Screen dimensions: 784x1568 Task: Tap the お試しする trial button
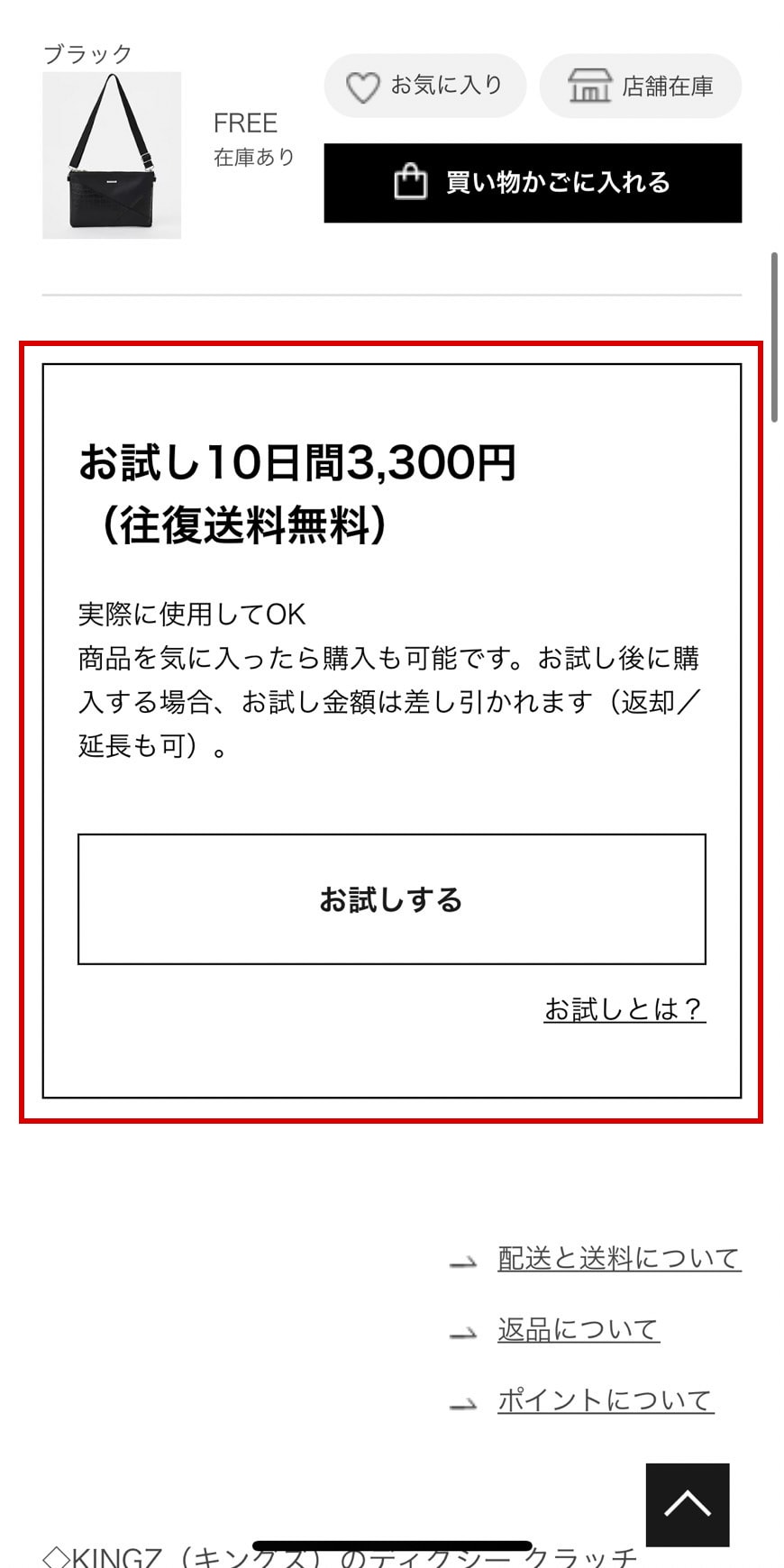tap(392, 899)
